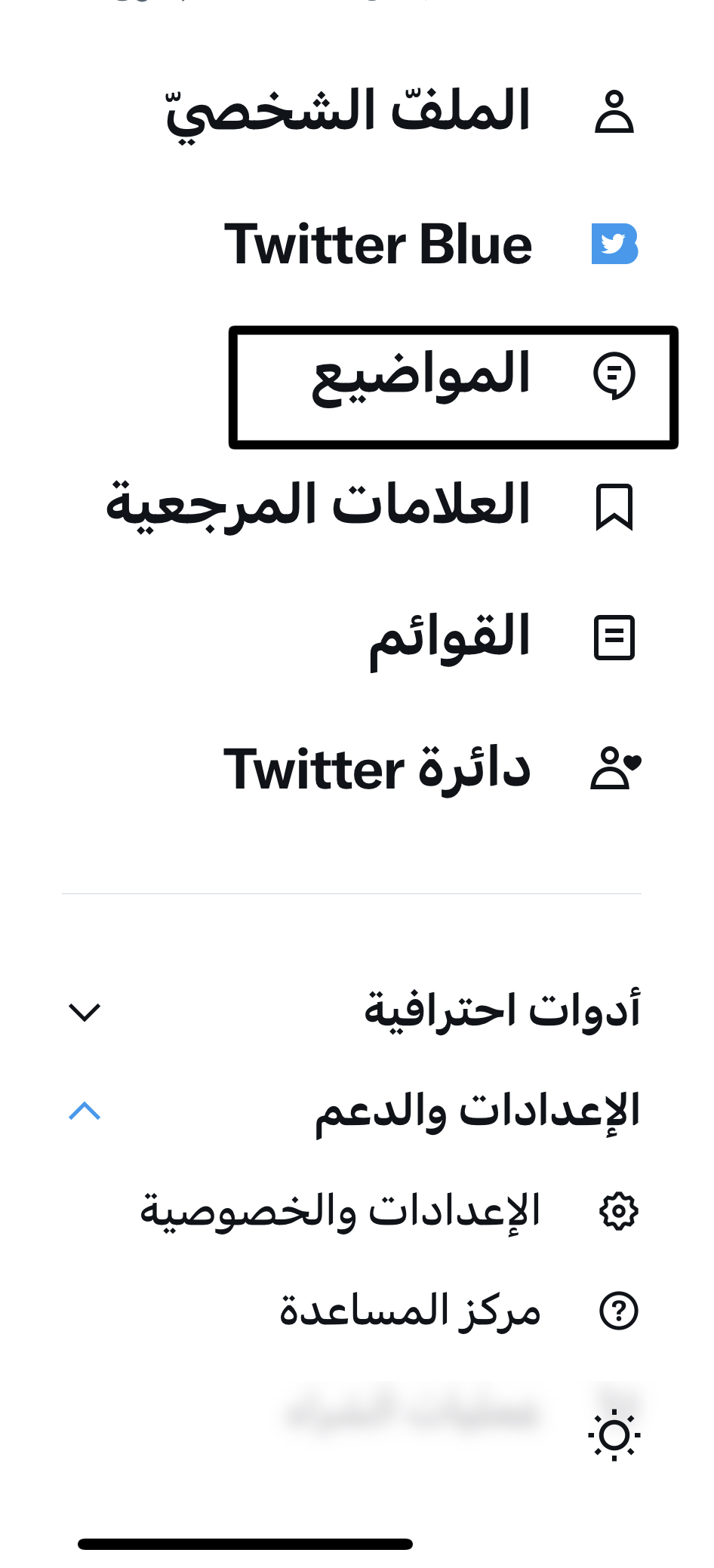714x1568 pixels.
Task: Open الملفّ الشخصيّ (Profile)
Action: tap(401, 113)
